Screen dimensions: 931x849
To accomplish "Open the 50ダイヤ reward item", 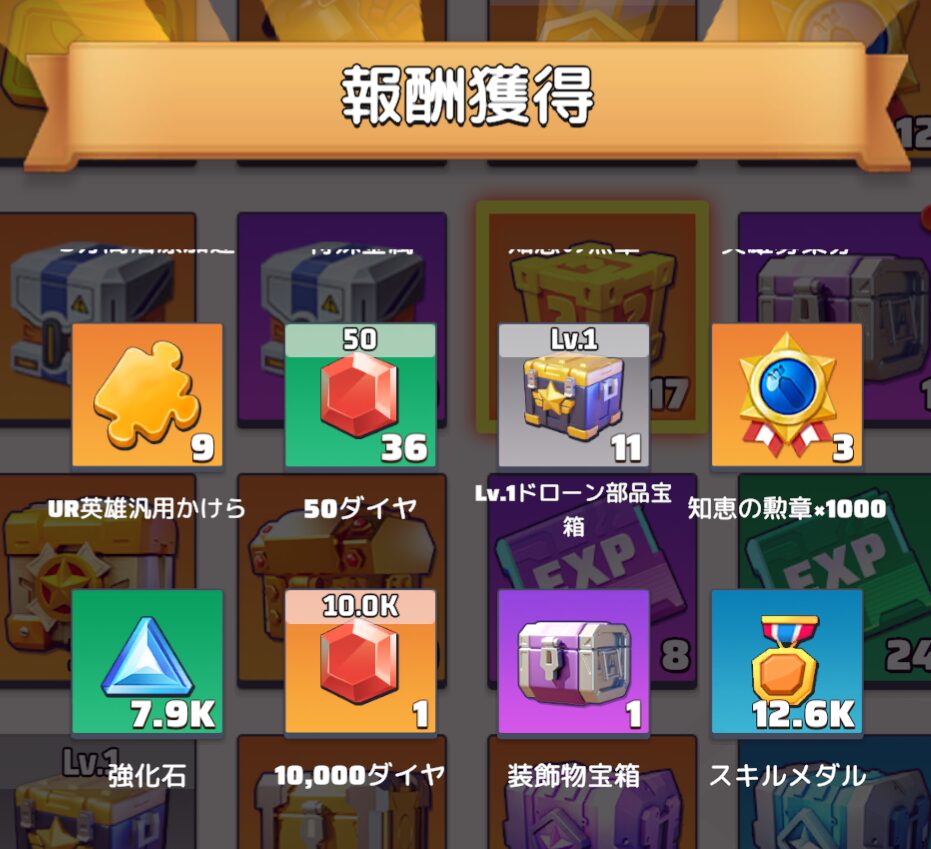I will point(360,396).
